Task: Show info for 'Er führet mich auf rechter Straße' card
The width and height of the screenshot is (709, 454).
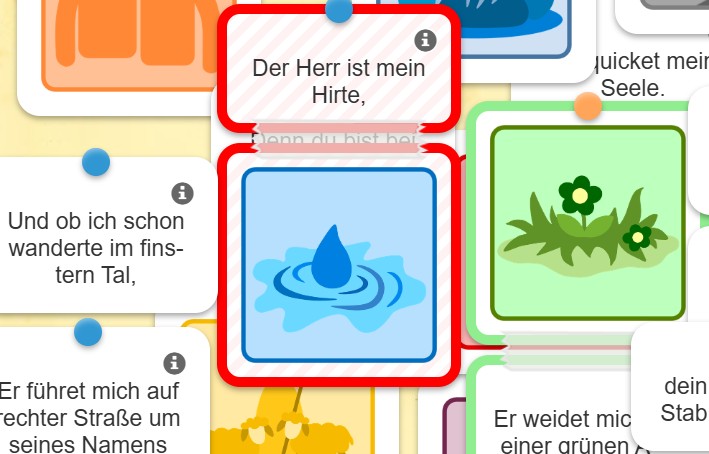Action: 174,362
